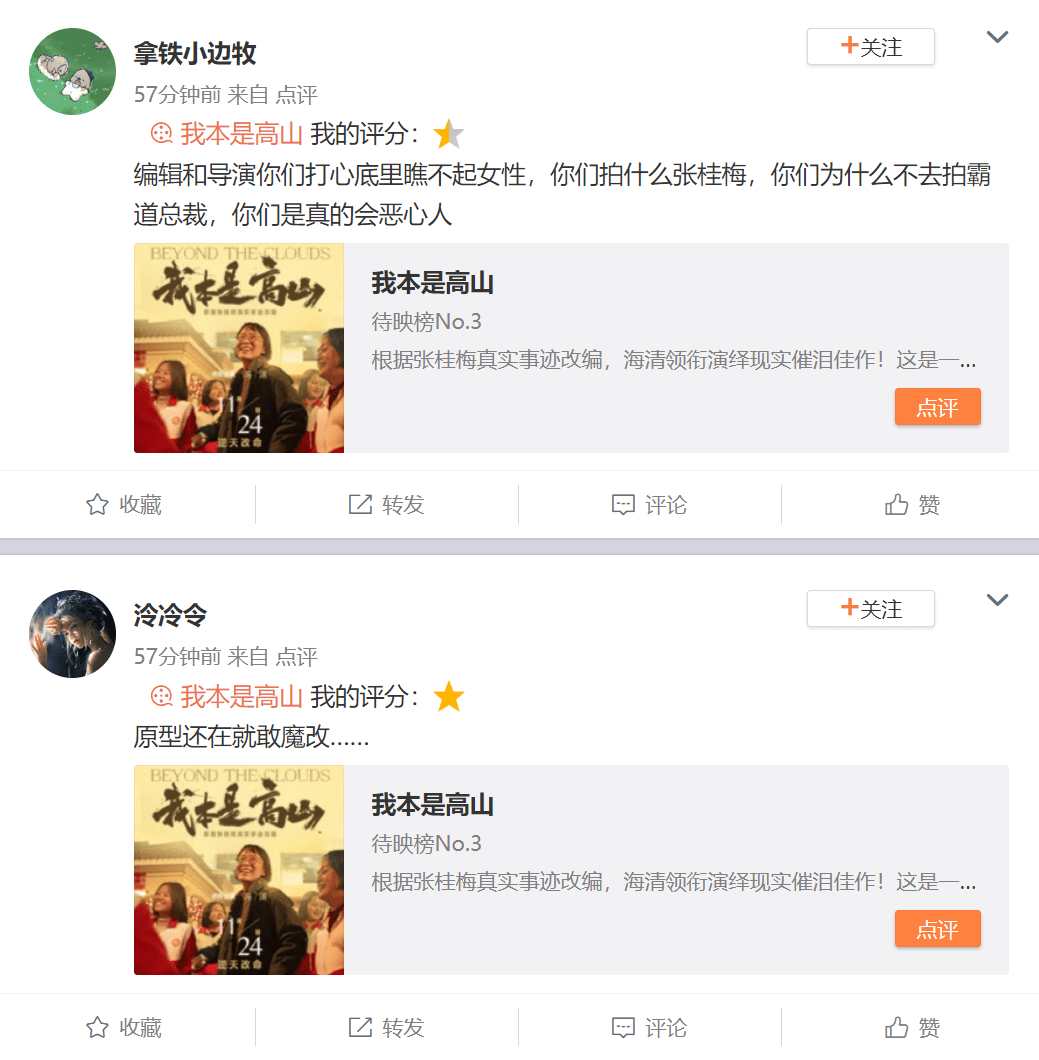Expand options chevron on 泠泠令's post
Screen dimensions: 1039x1060
[997, 600]
